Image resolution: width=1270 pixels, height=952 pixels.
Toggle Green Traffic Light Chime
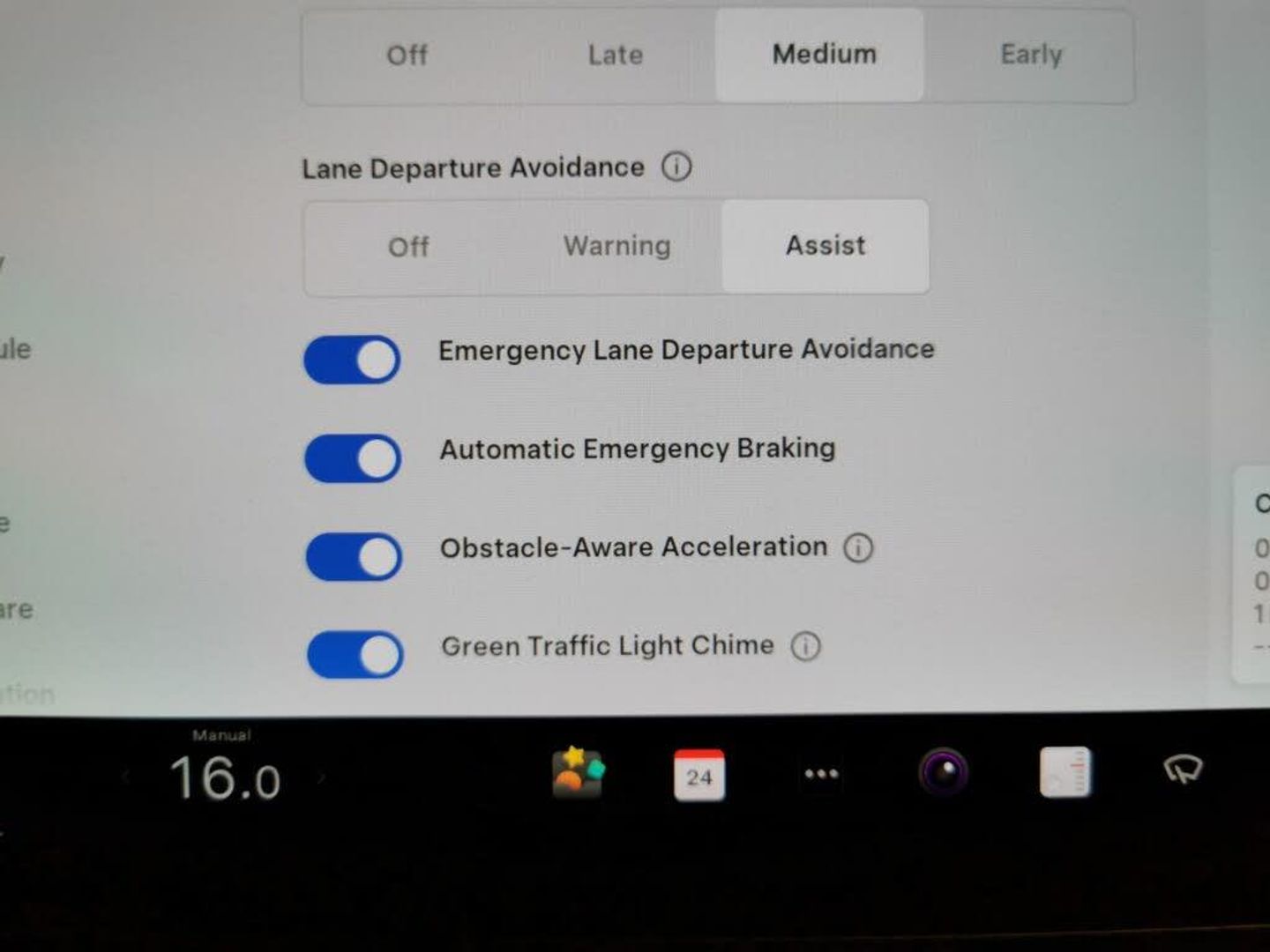[x=355, y=655]
